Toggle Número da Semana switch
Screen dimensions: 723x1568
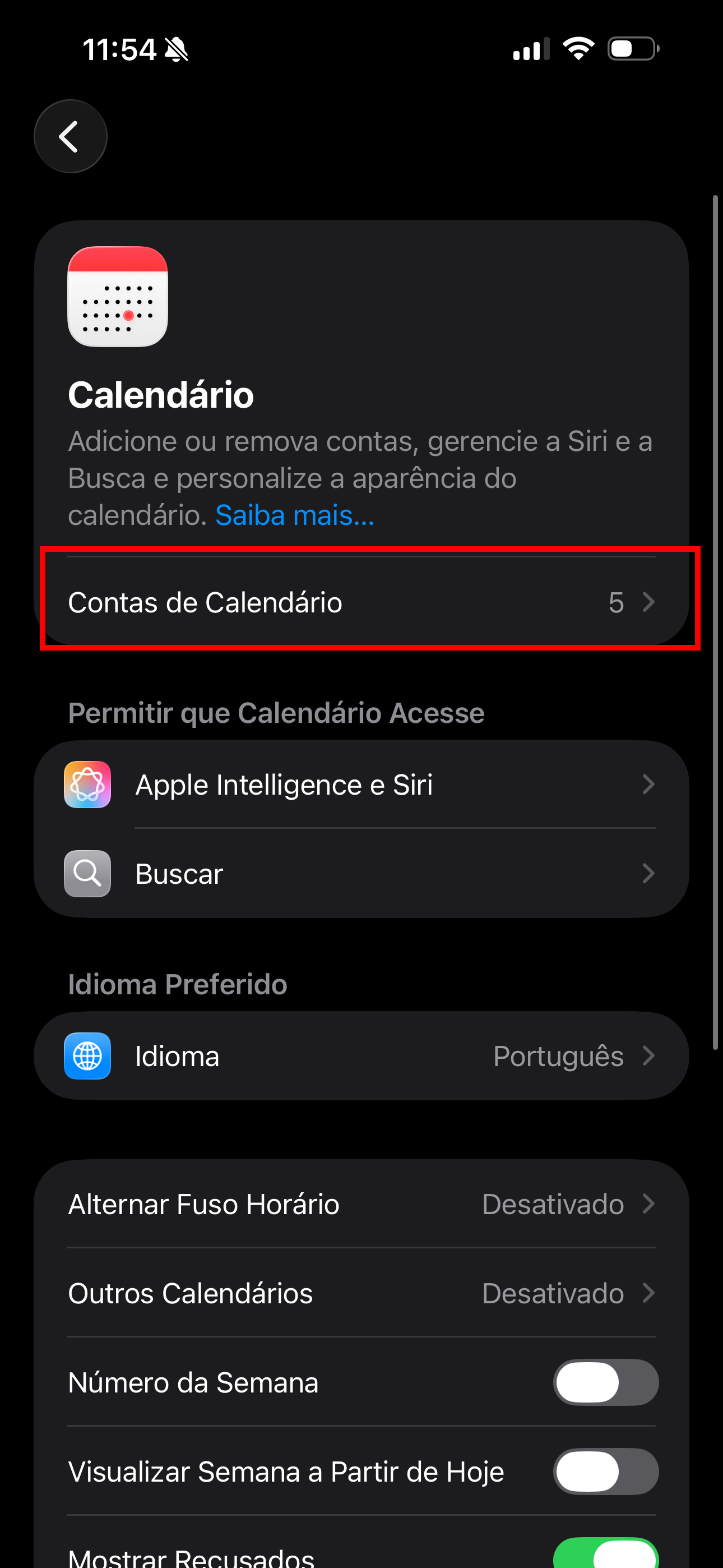click(x=605, y=1382)
